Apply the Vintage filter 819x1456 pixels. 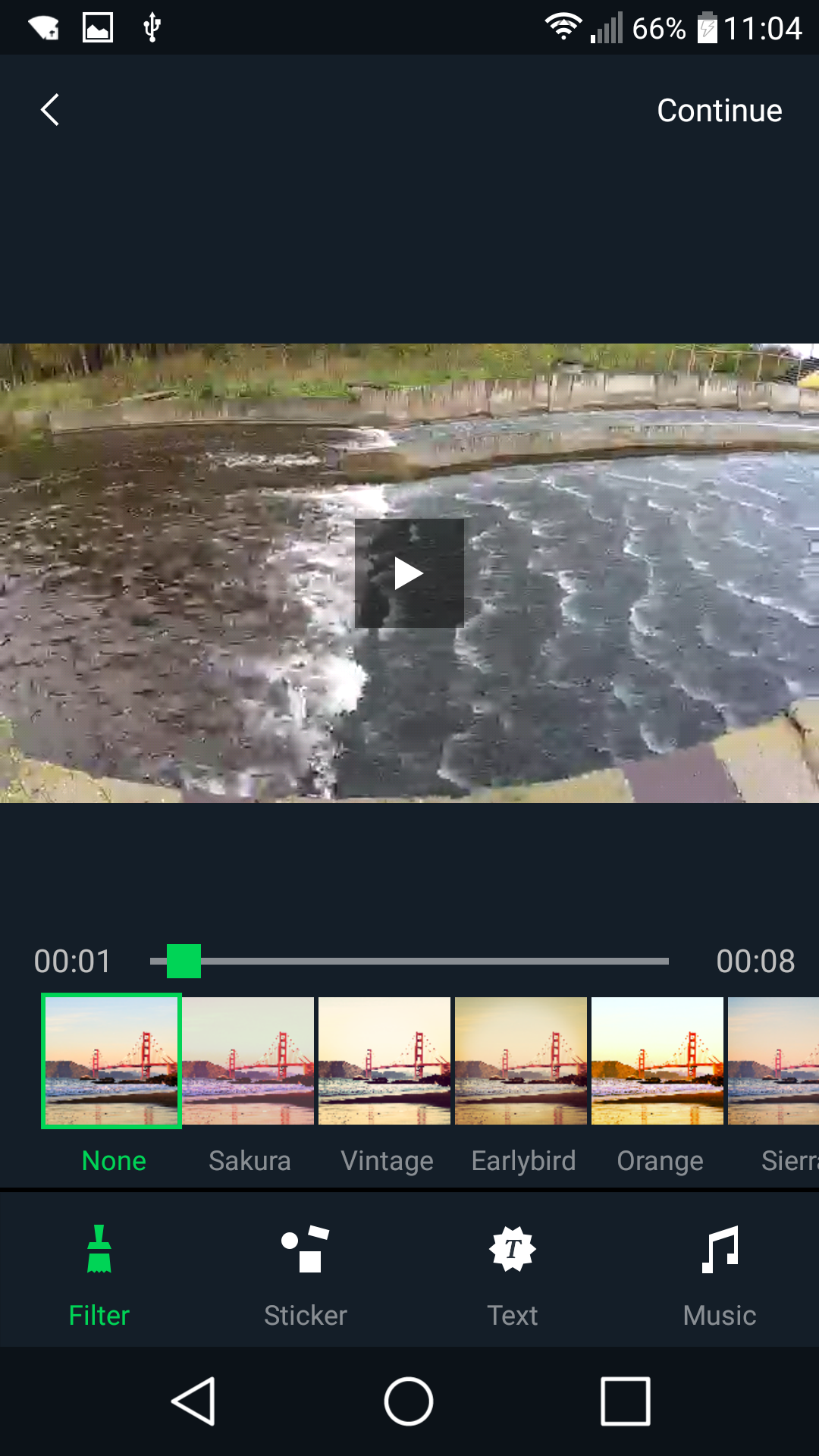[x=384, y=1061]
